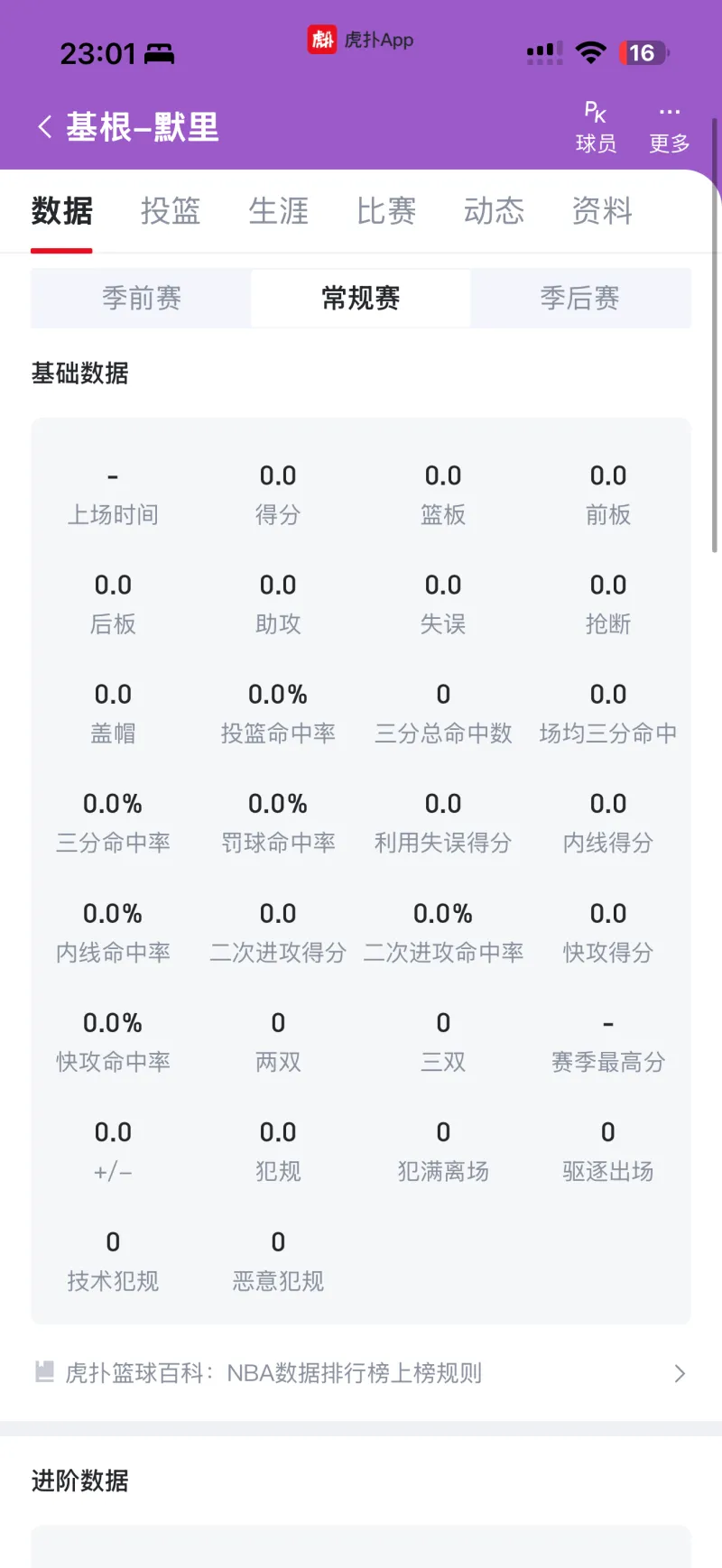Go back from 基根-默里 page
Viewport: 722px width, 1568px height.
pos(45,126)
